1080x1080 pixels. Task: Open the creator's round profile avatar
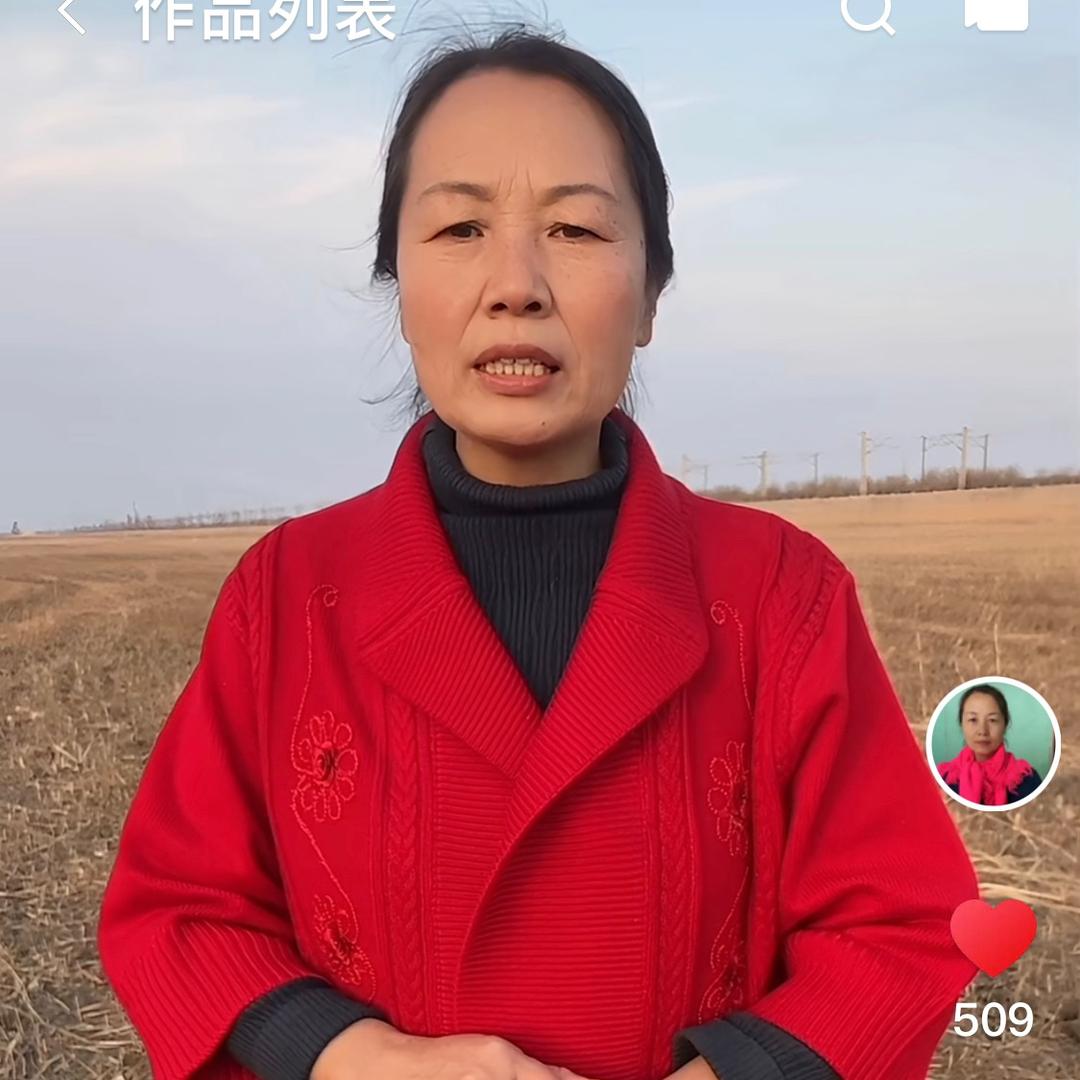[x=993, y=743]
